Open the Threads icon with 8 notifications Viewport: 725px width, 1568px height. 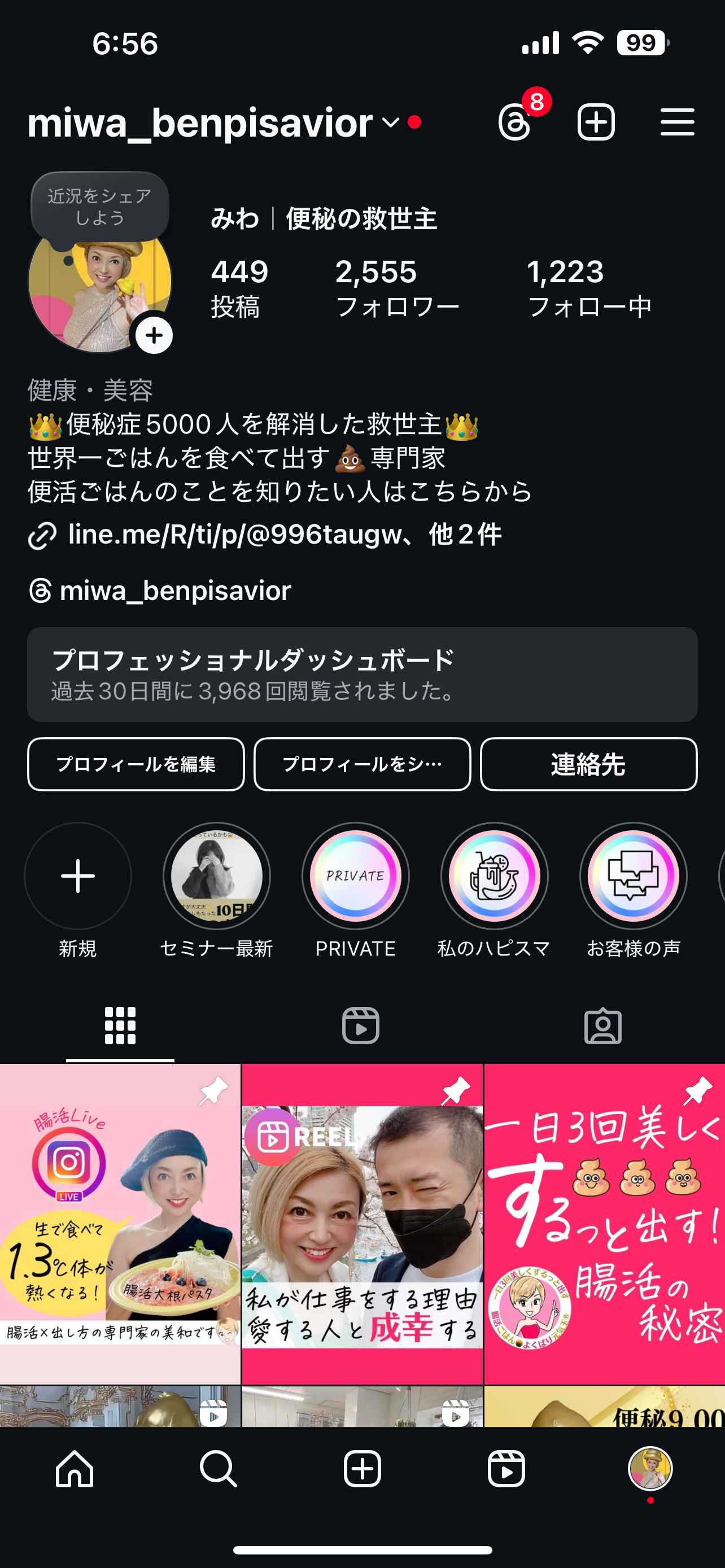[x=516, y=122]
